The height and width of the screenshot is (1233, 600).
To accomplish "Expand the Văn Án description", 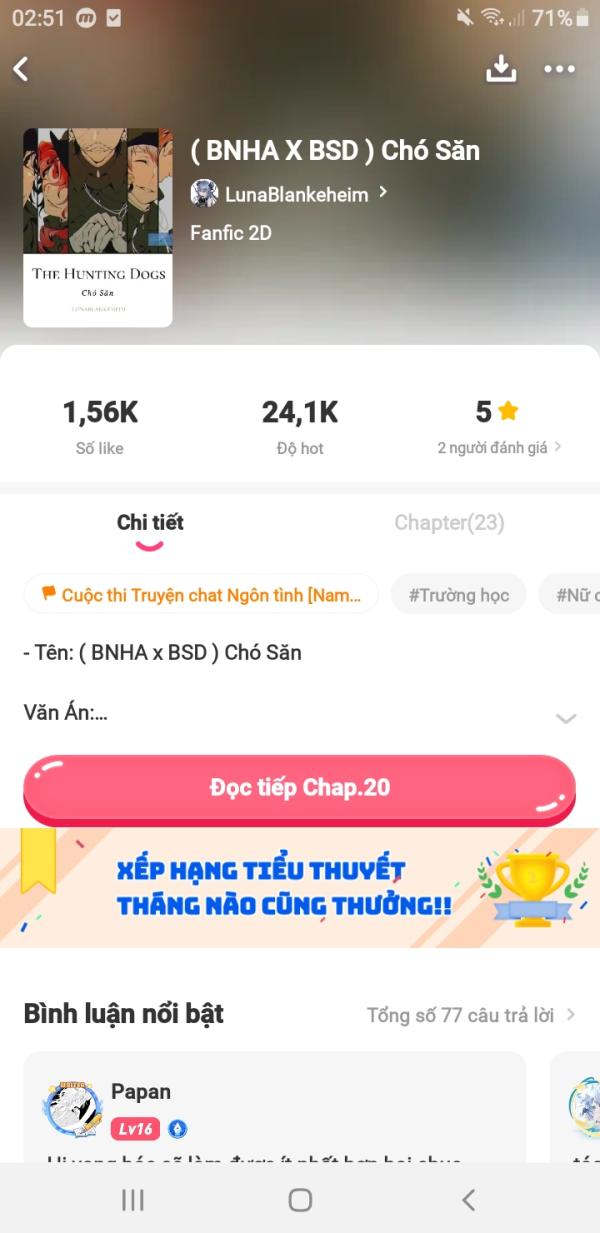I will (x=565, y=717).
